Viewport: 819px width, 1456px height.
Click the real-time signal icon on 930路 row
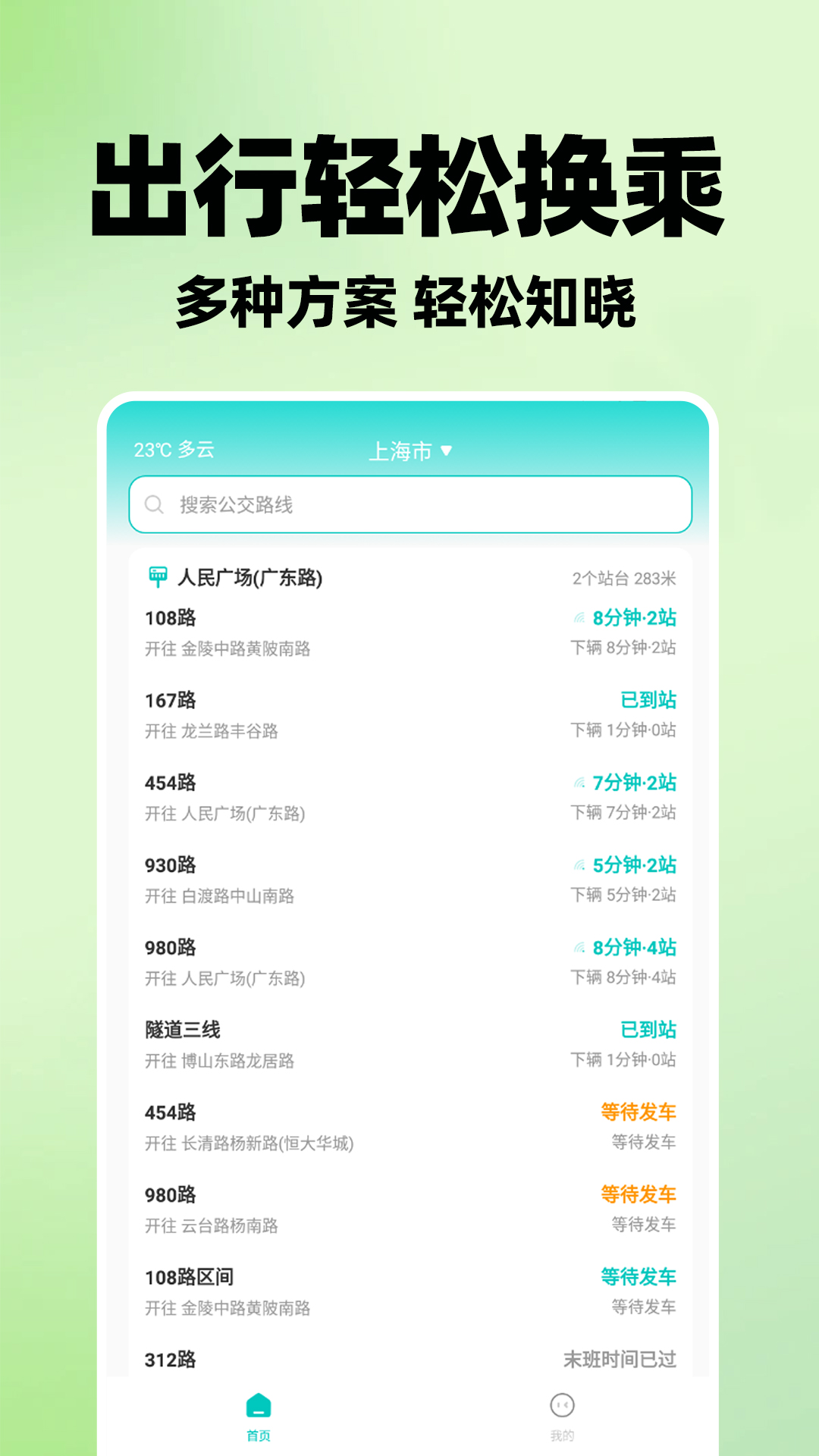tap(579, 864)
